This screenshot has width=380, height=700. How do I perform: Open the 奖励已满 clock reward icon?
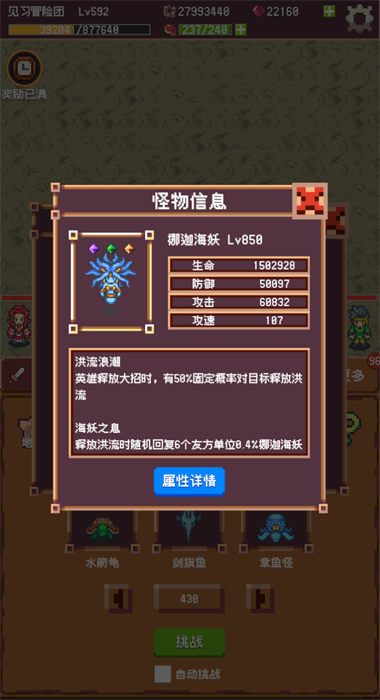coord(24,68)
